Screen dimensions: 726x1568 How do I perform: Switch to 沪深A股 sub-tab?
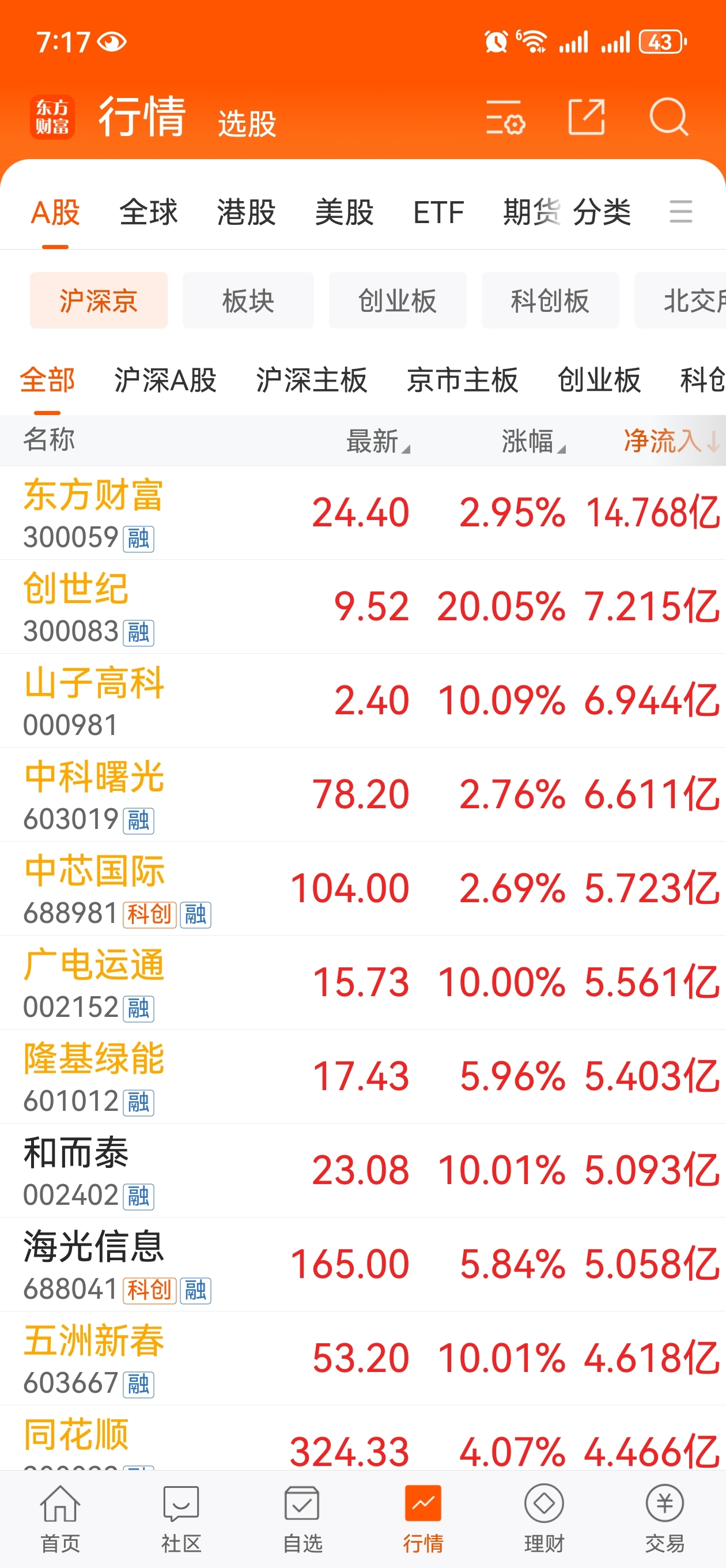[x=165, y=380]
